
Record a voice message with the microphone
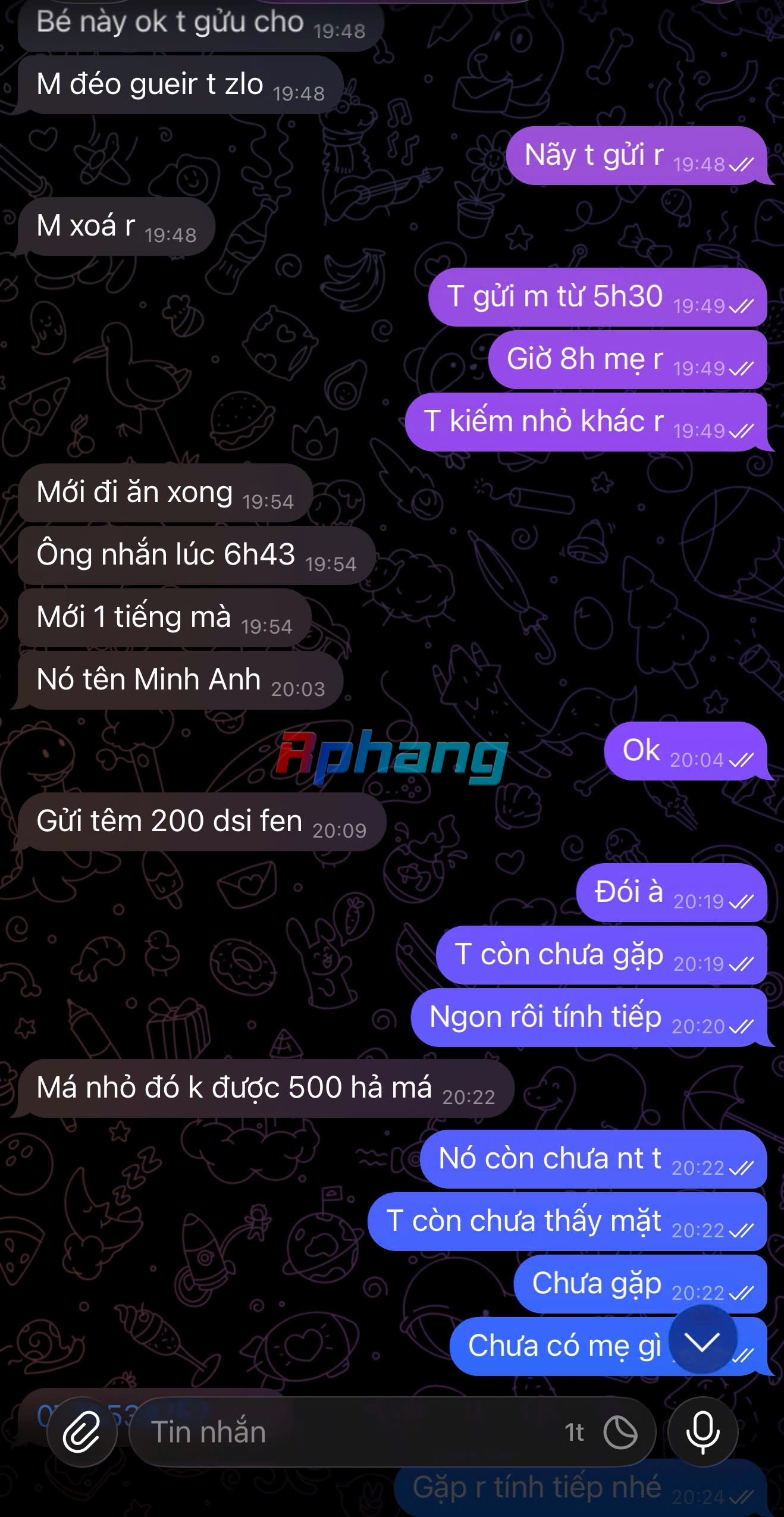(703, 1432)
